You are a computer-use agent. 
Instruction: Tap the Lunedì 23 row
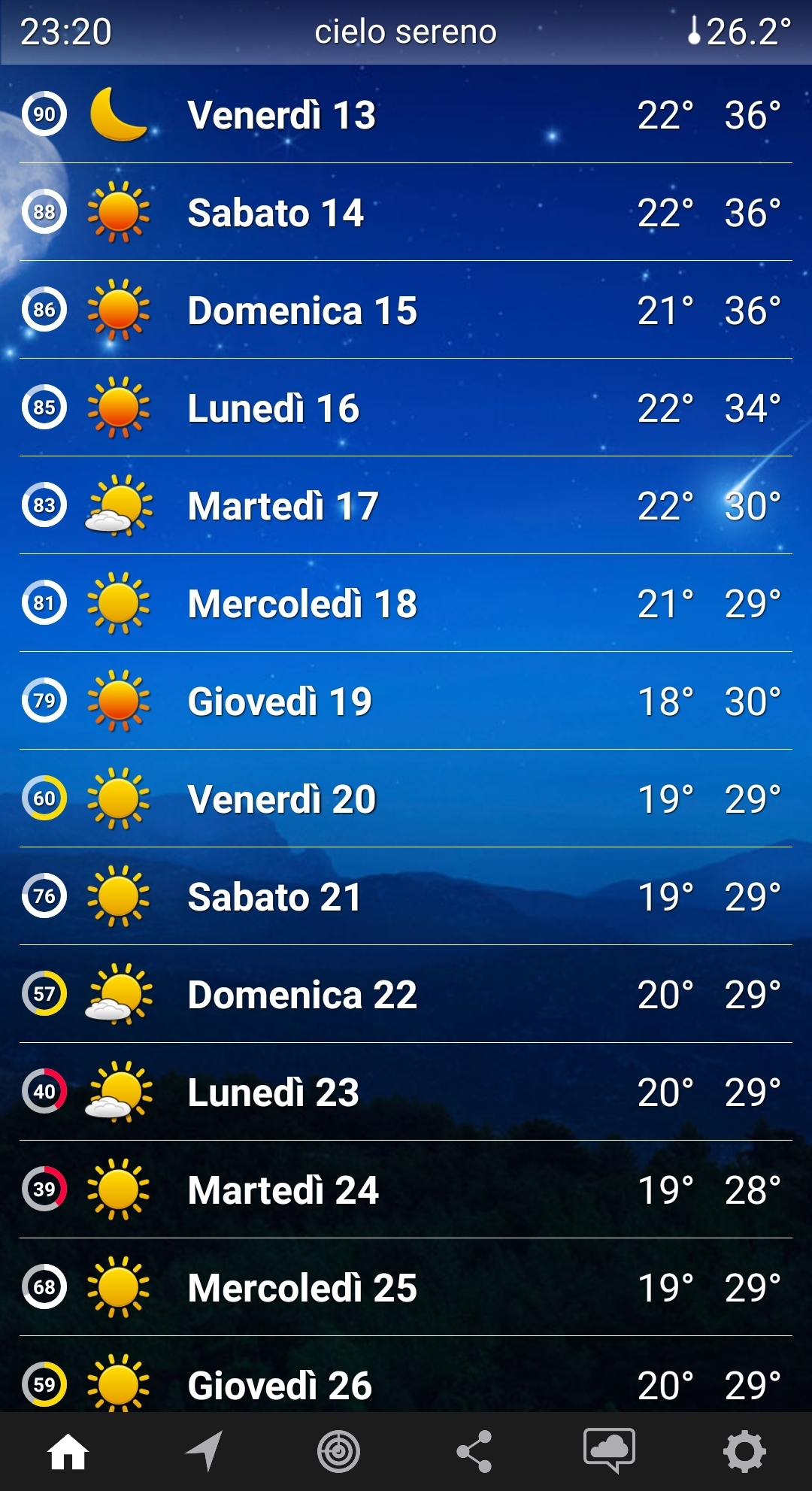(406, 1092)
